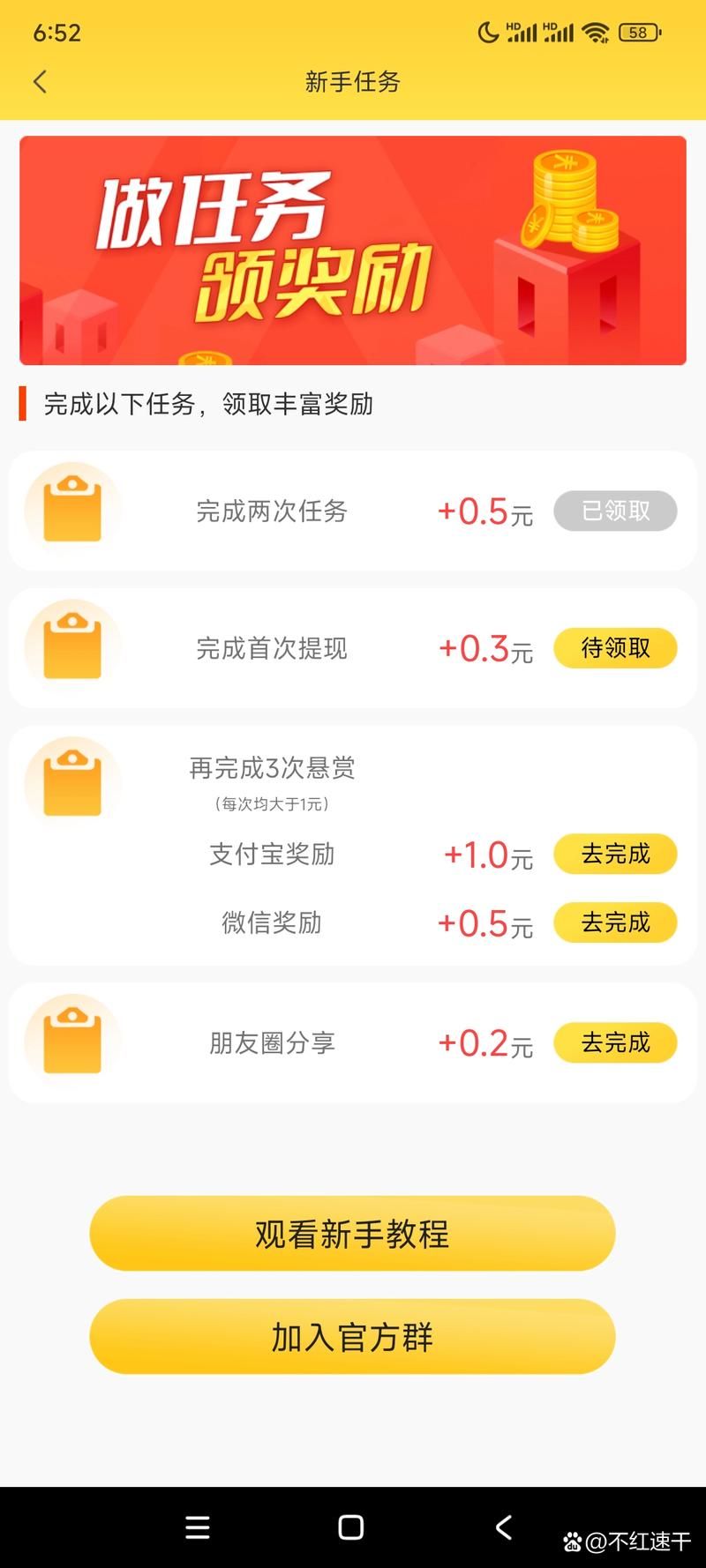Tap the Wi-Fi icon in the status bar
The image size is (706, 1568).
tap(597, 32)
